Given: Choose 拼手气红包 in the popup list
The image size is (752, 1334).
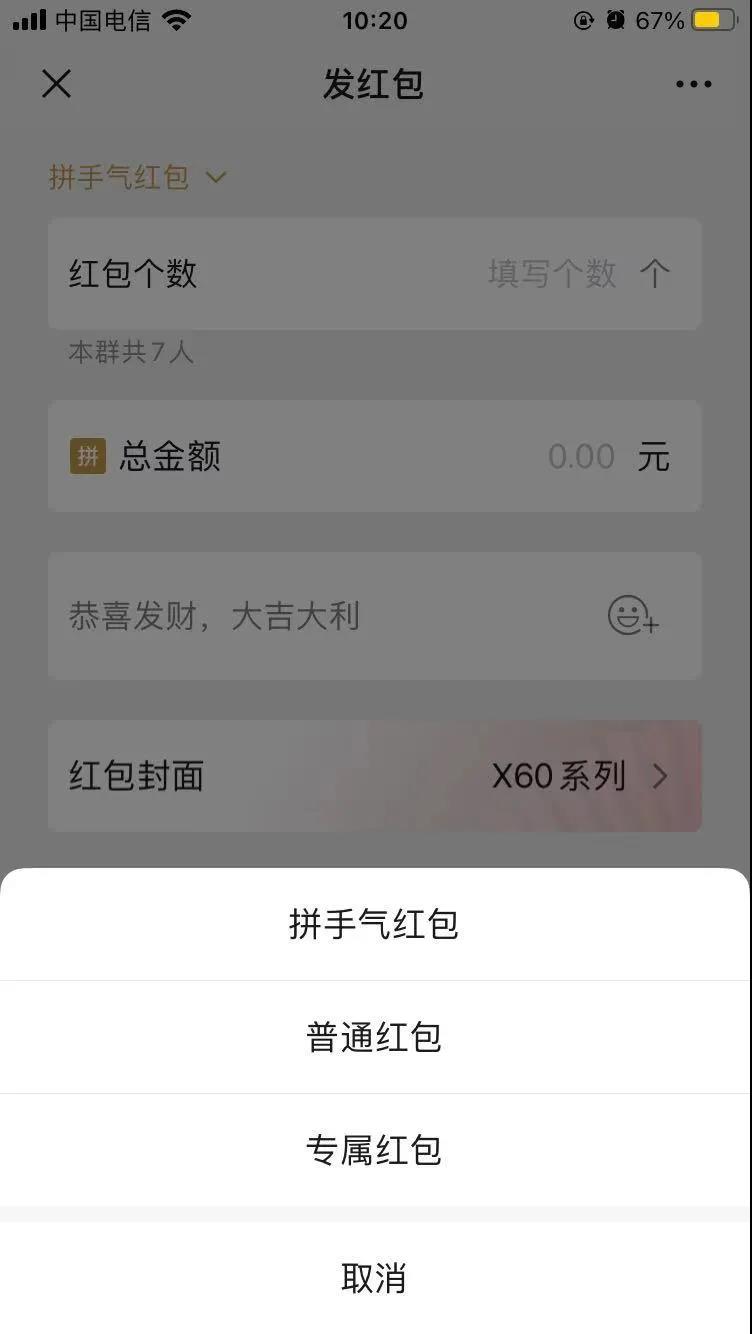Looking at the screenshot, I should [375, 924].
